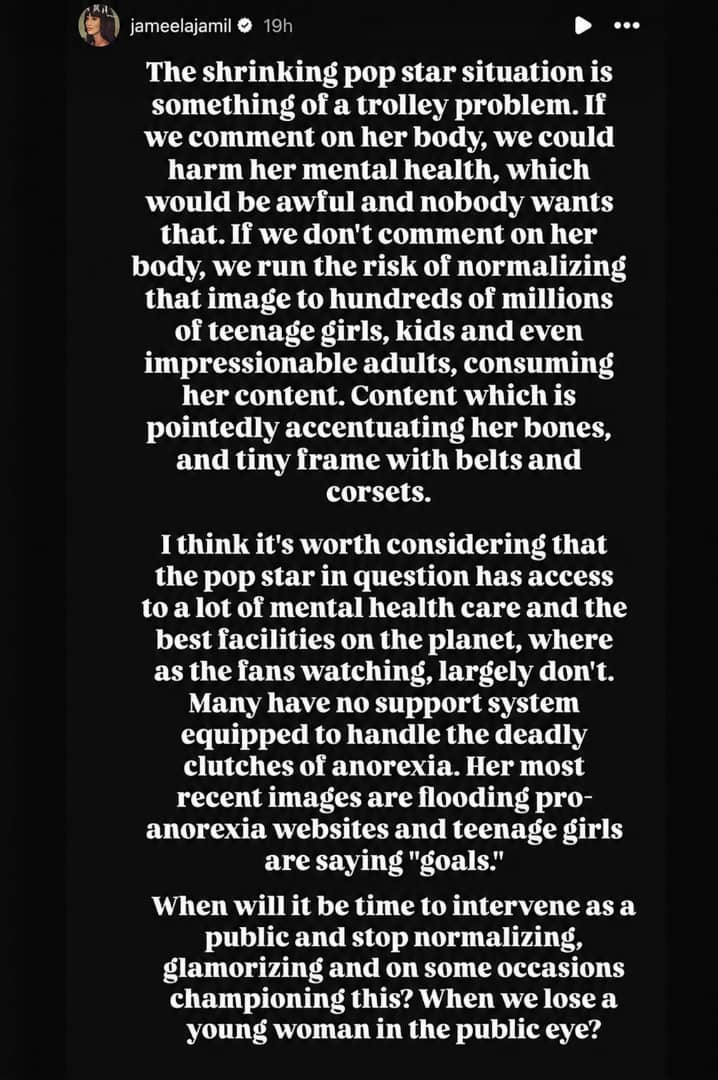Viewport: 718px width, 1080px height.
Task: Tap the jameelajamil username
Action: [x=180, y=26]
